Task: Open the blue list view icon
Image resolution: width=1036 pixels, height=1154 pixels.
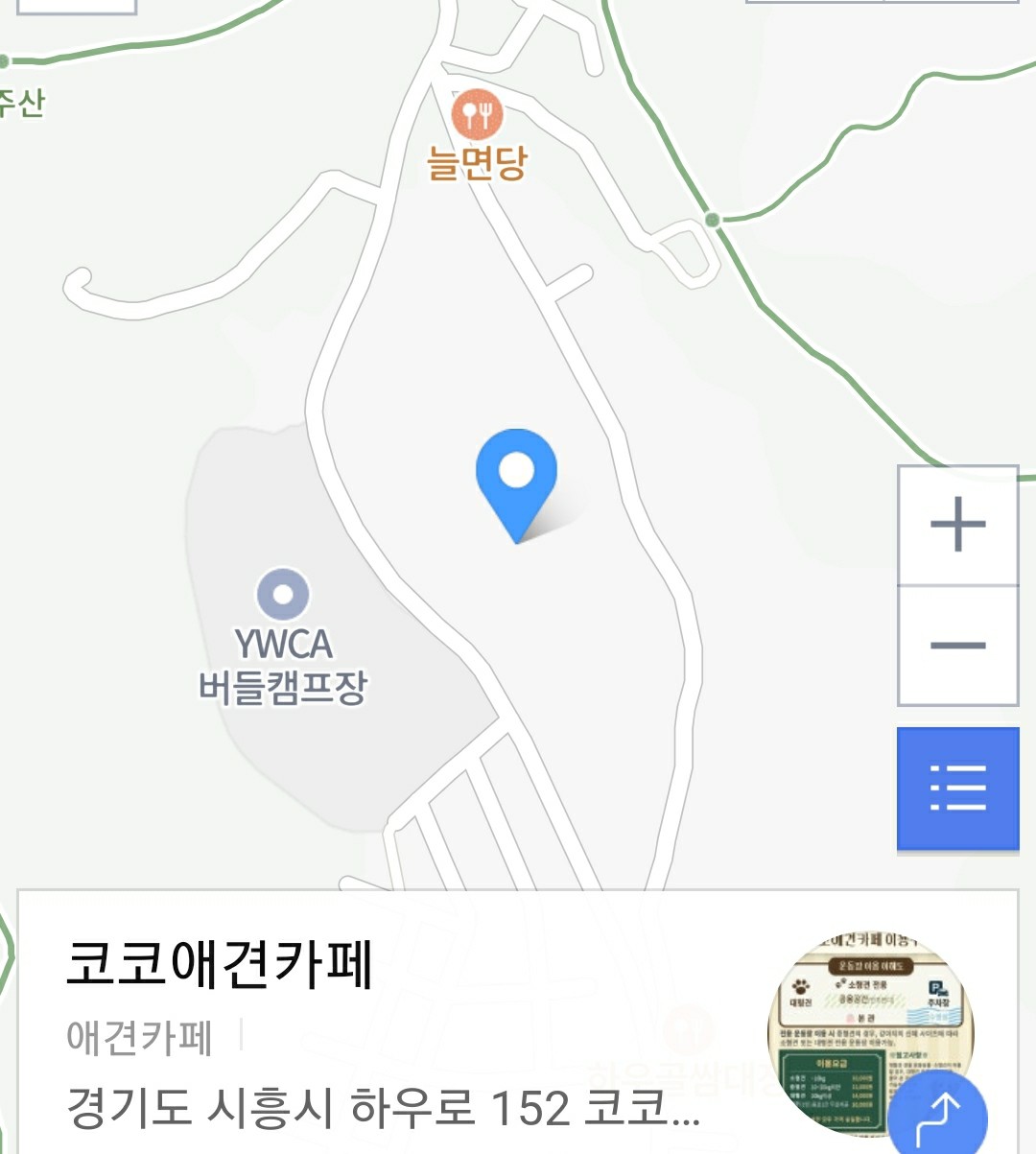Action: click(956, 787)
